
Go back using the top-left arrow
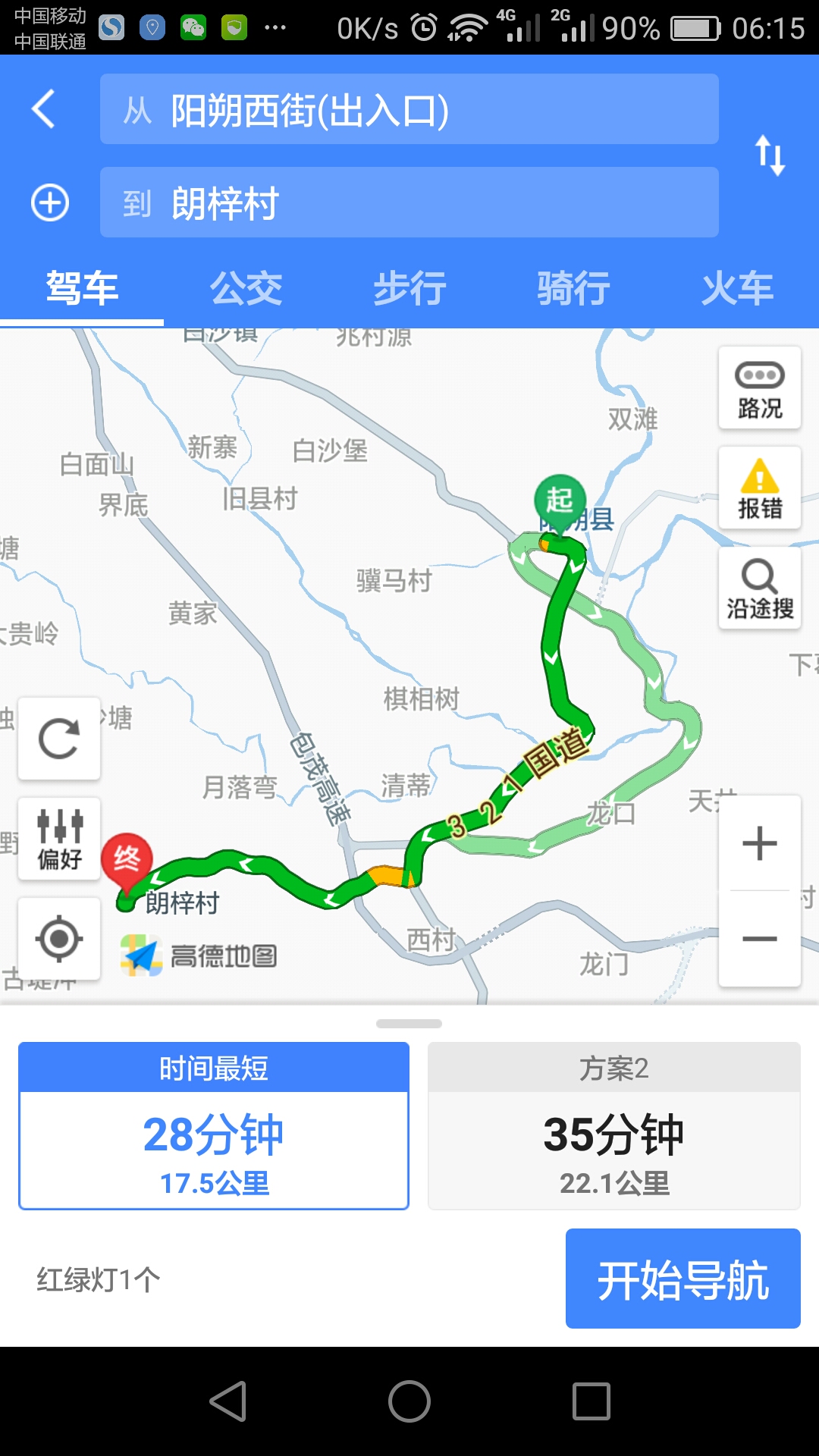click(x=44, y=109)
